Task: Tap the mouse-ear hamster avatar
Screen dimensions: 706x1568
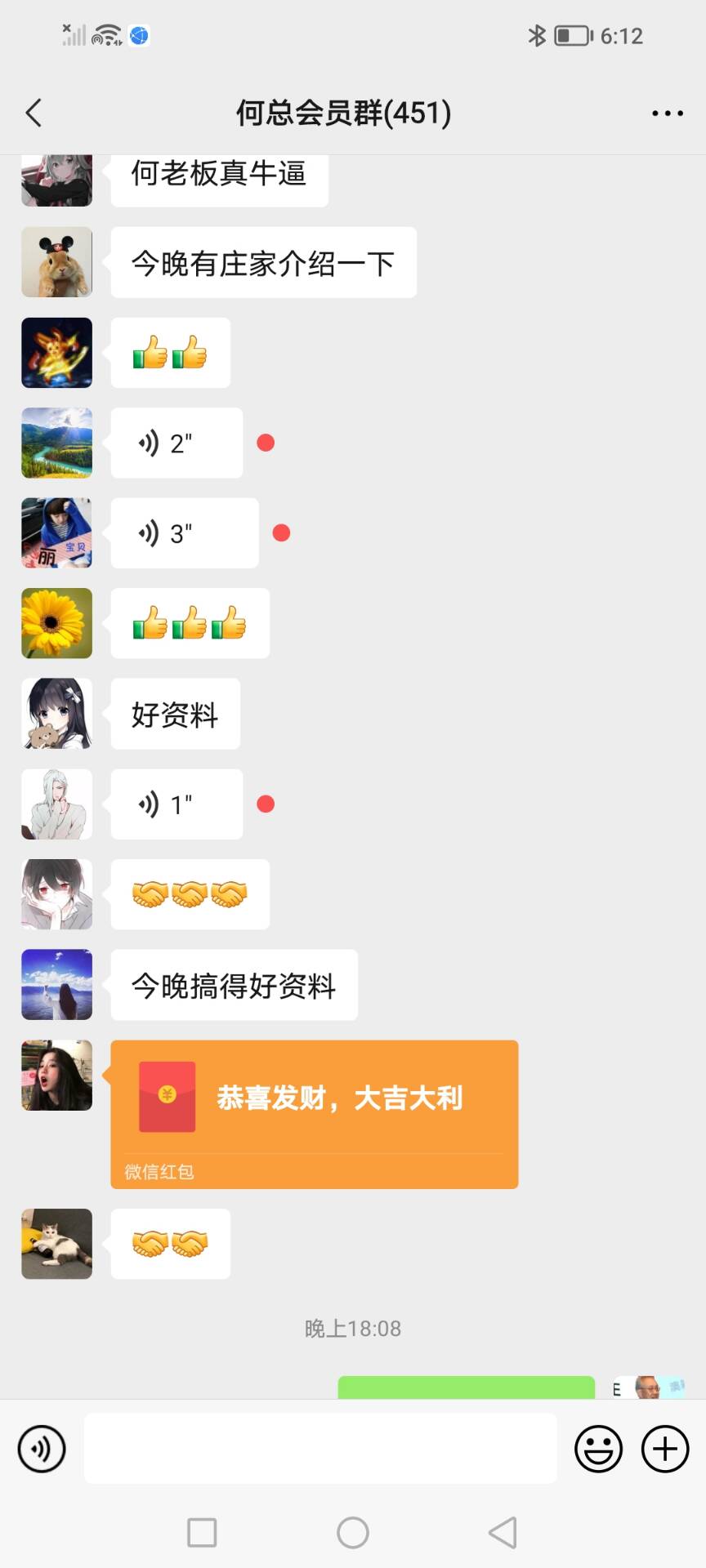Action: [56, 262]
